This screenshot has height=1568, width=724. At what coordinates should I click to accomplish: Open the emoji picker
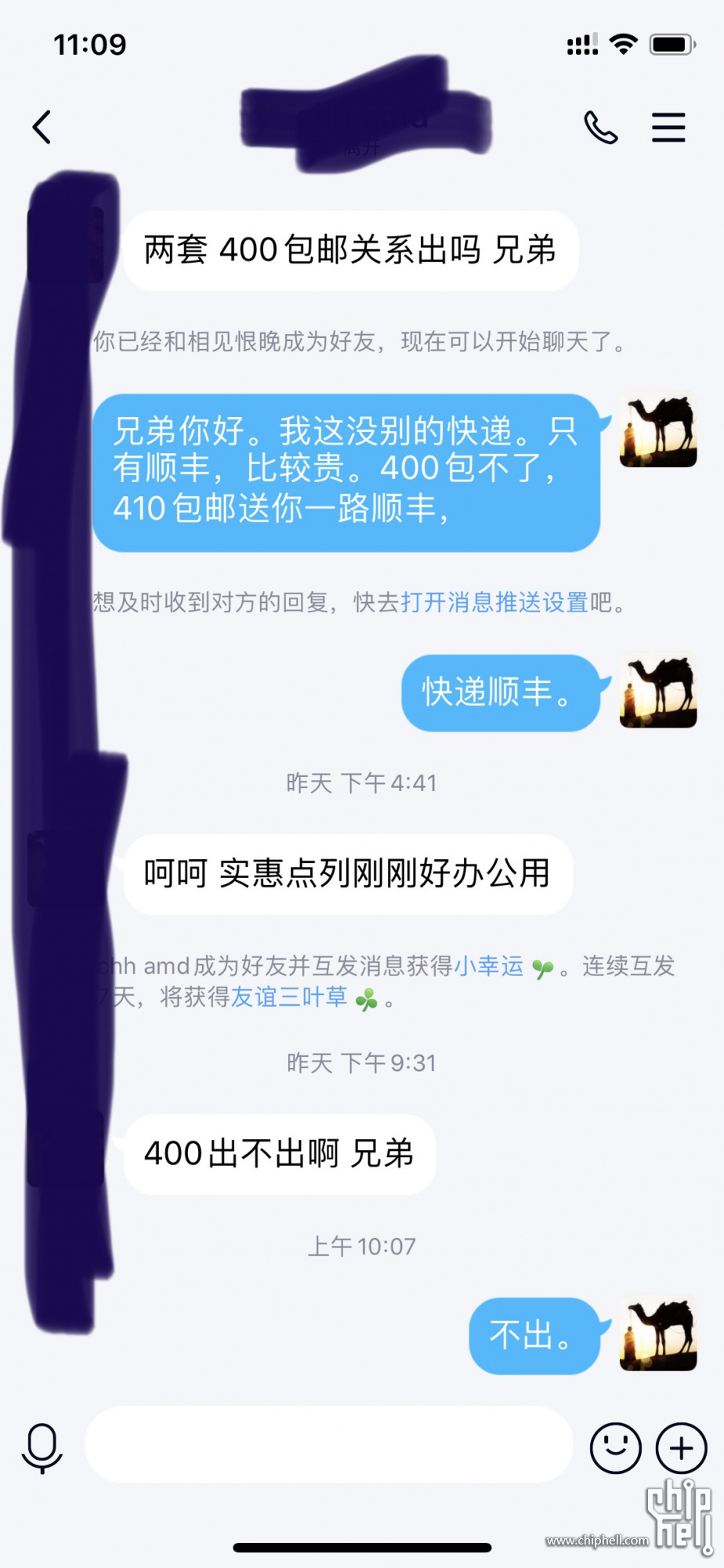pyautogui.click(x=615, y=1447)
